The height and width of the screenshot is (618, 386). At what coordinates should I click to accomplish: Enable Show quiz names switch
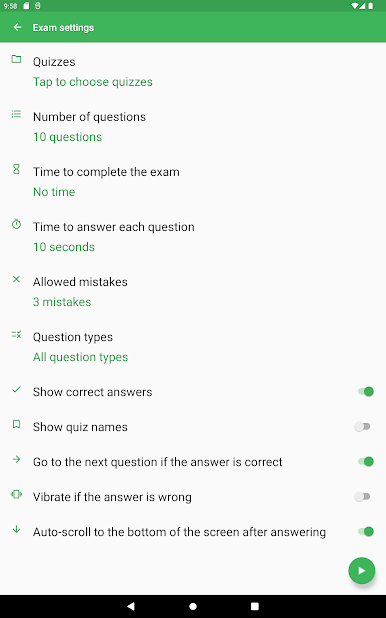coord(362,426)
